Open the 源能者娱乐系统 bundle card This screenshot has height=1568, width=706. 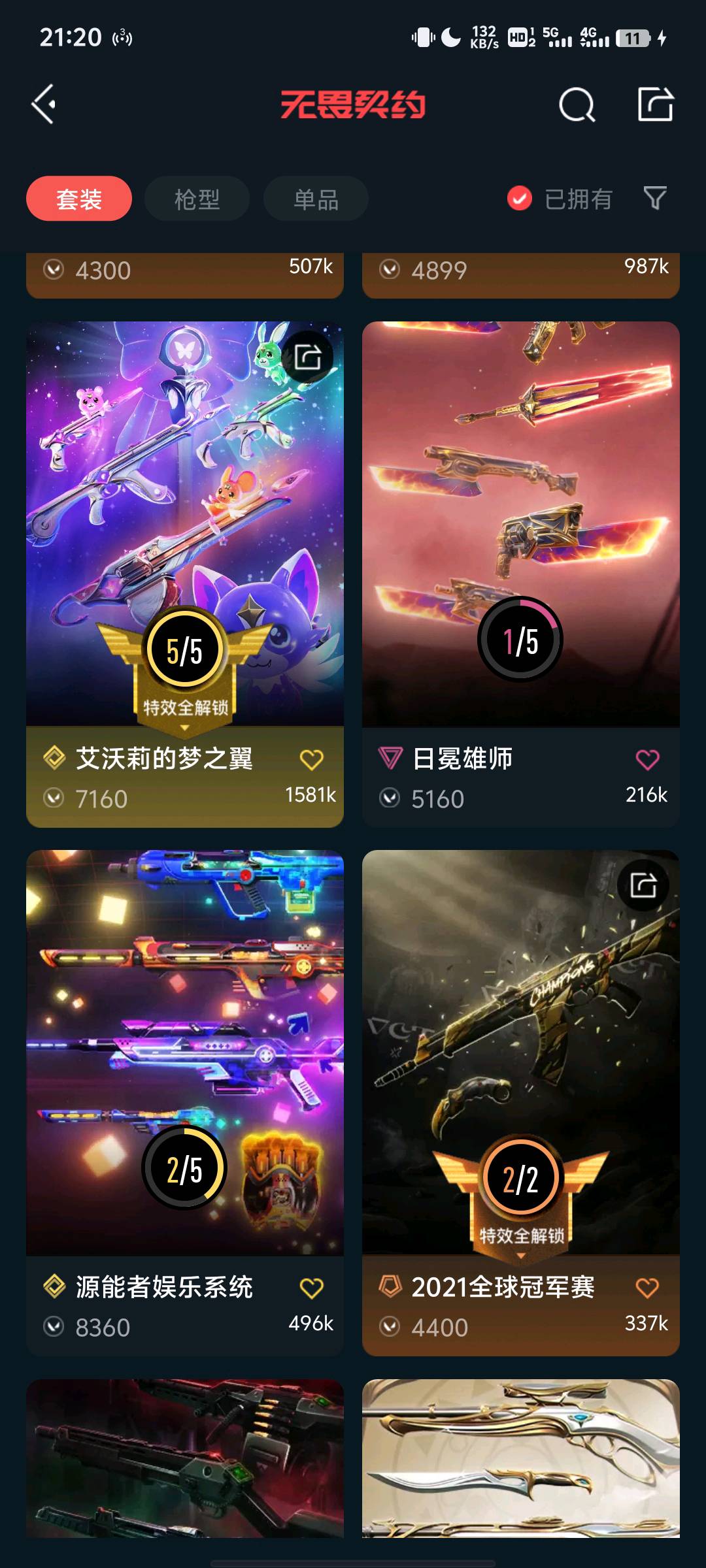185,1103
